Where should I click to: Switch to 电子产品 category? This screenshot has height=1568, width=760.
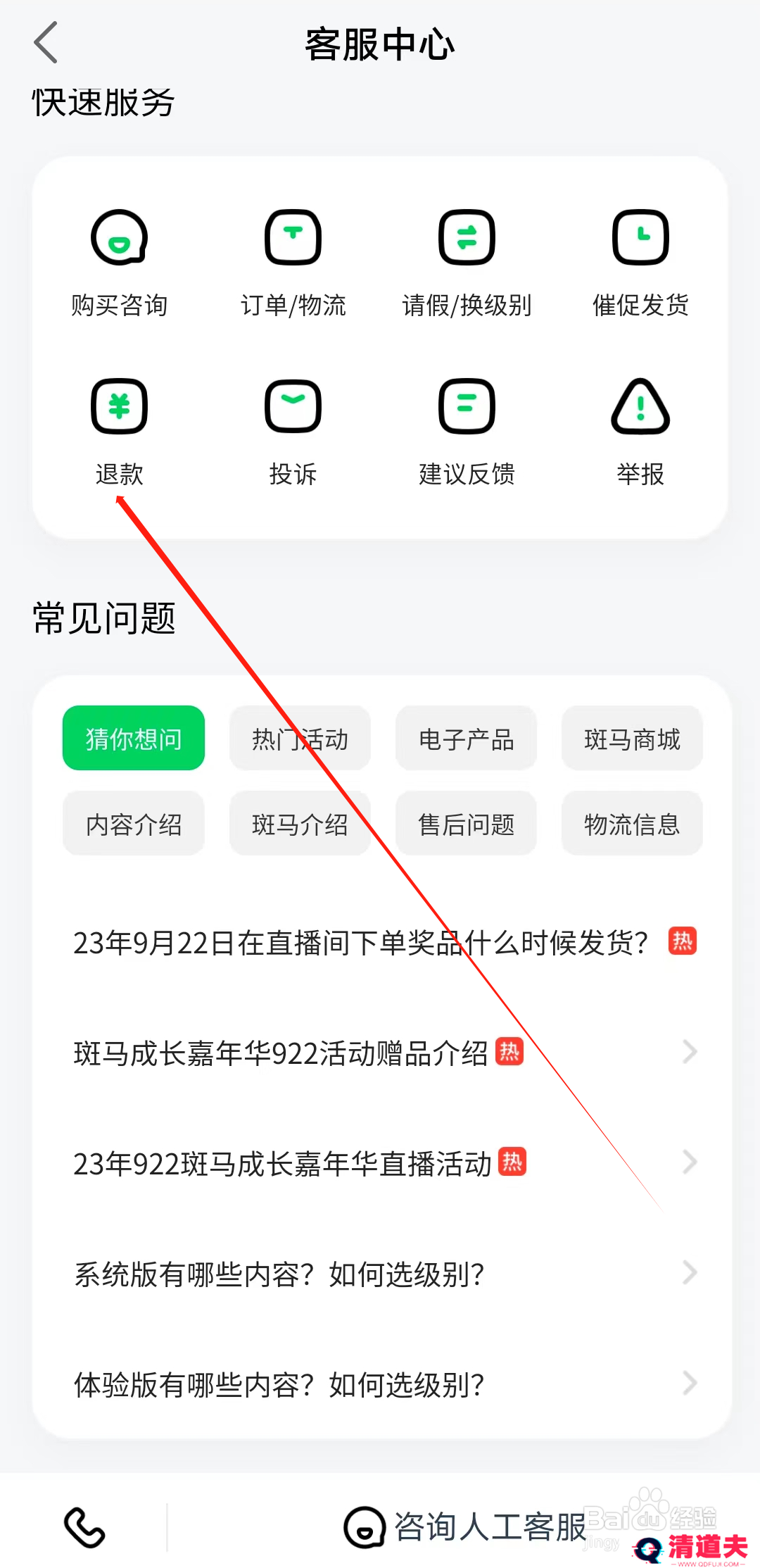coord(466,739)
